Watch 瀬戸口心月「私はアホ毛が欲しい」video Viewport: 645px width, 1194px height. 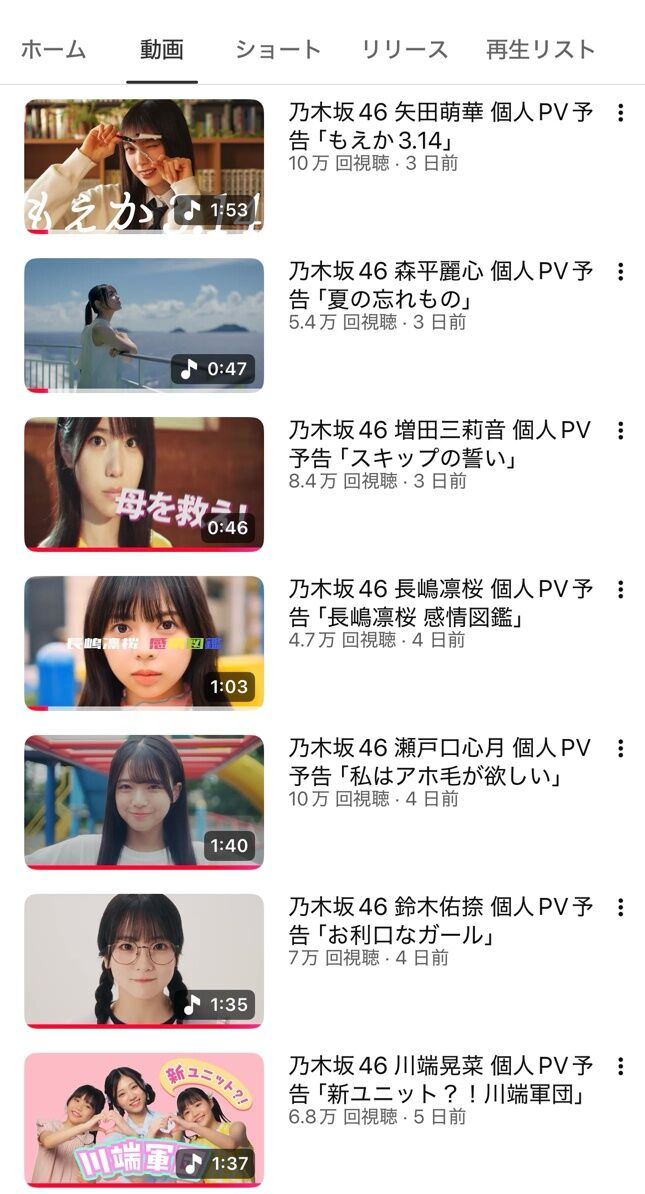[x=144, y=802]
